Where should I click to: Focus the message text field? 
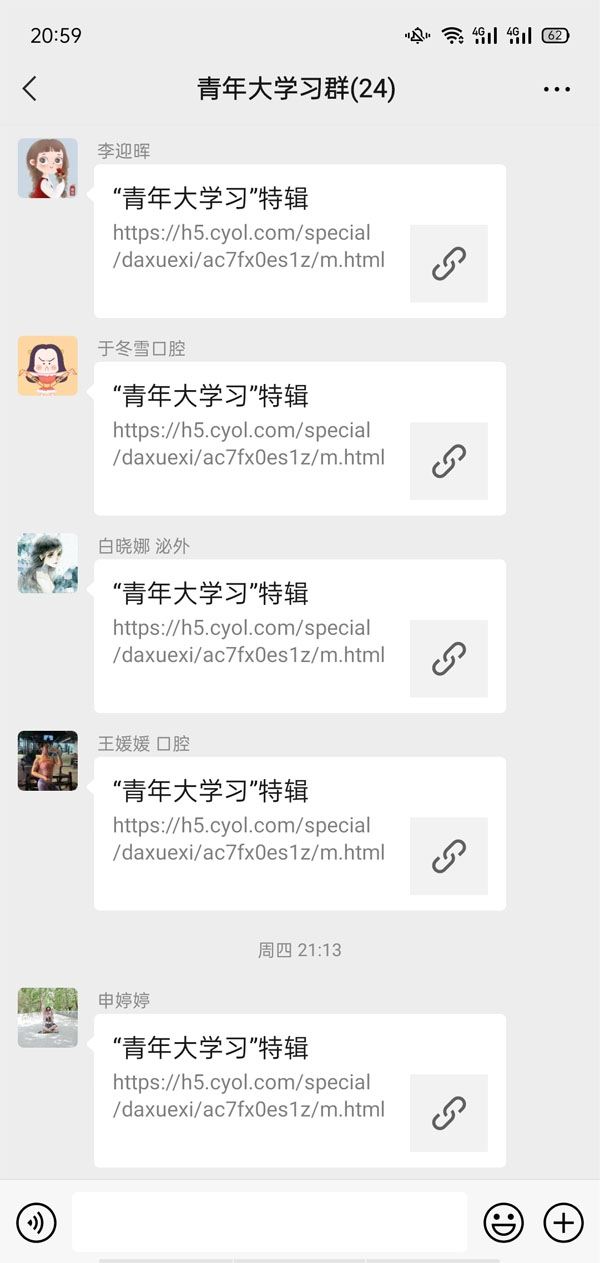click(269, 1222)
